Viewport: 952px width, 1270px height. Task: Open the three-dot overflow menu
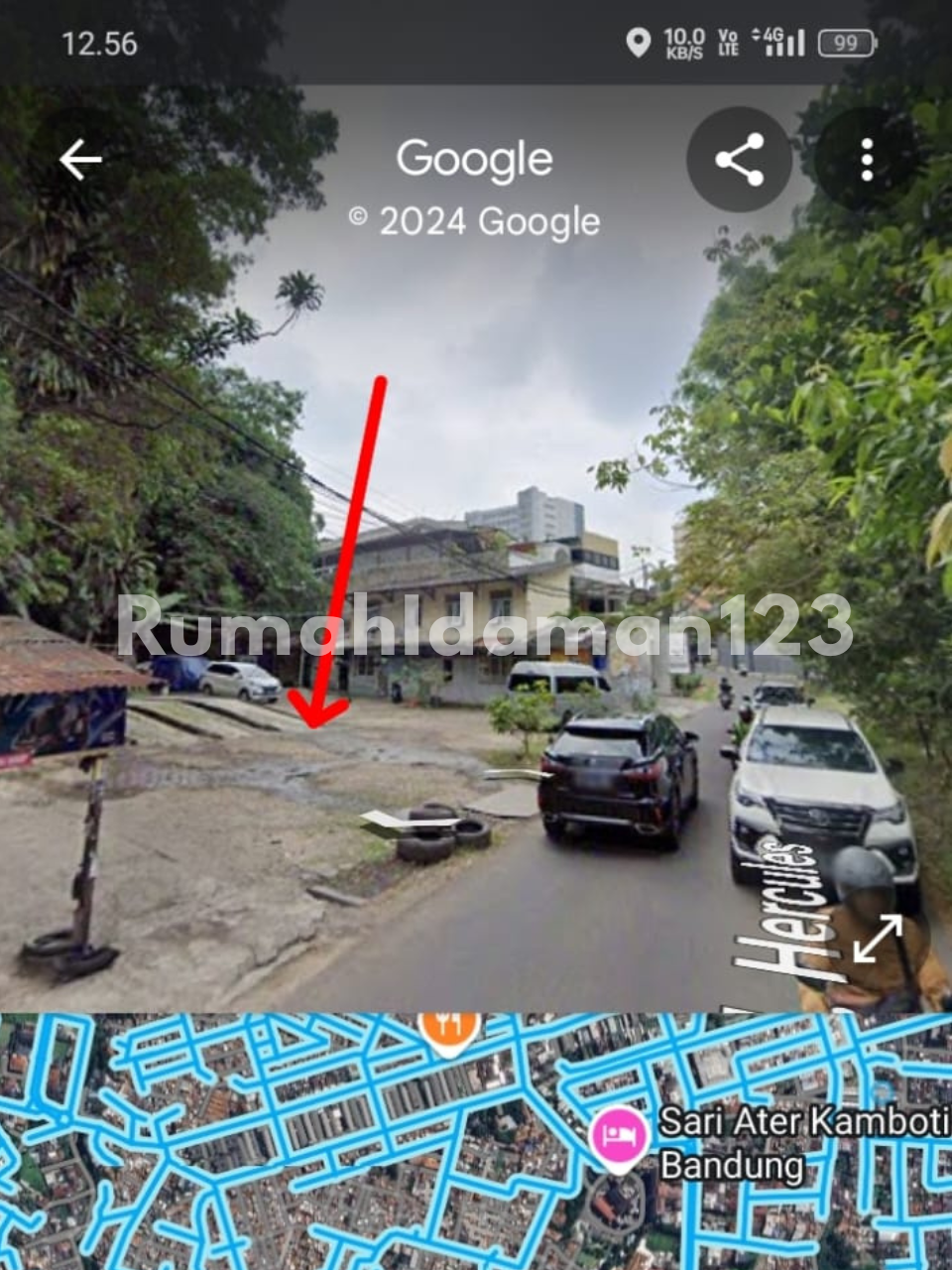coord(867,160)
